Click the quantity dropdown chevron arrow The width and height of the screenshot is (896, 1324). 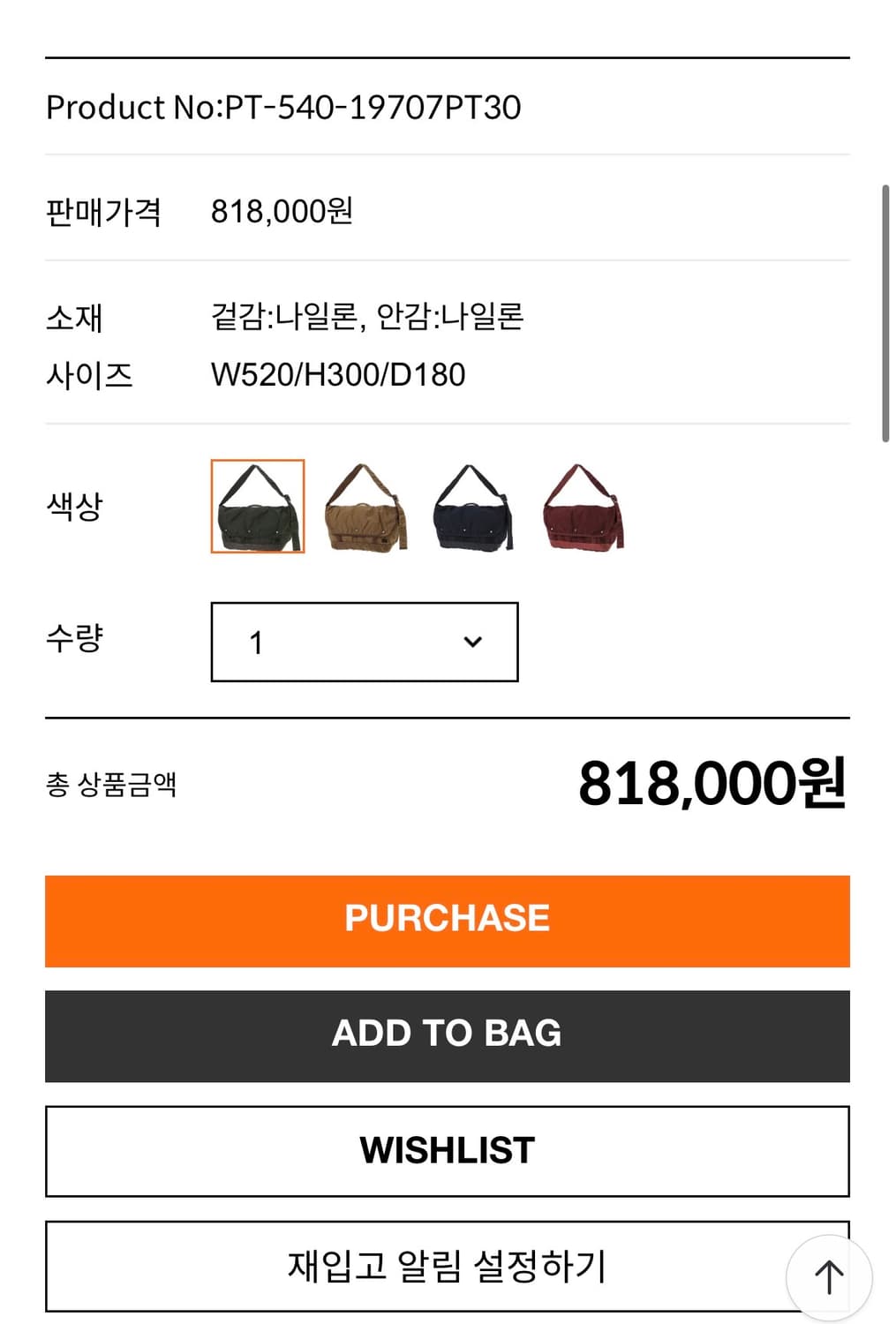472,642
